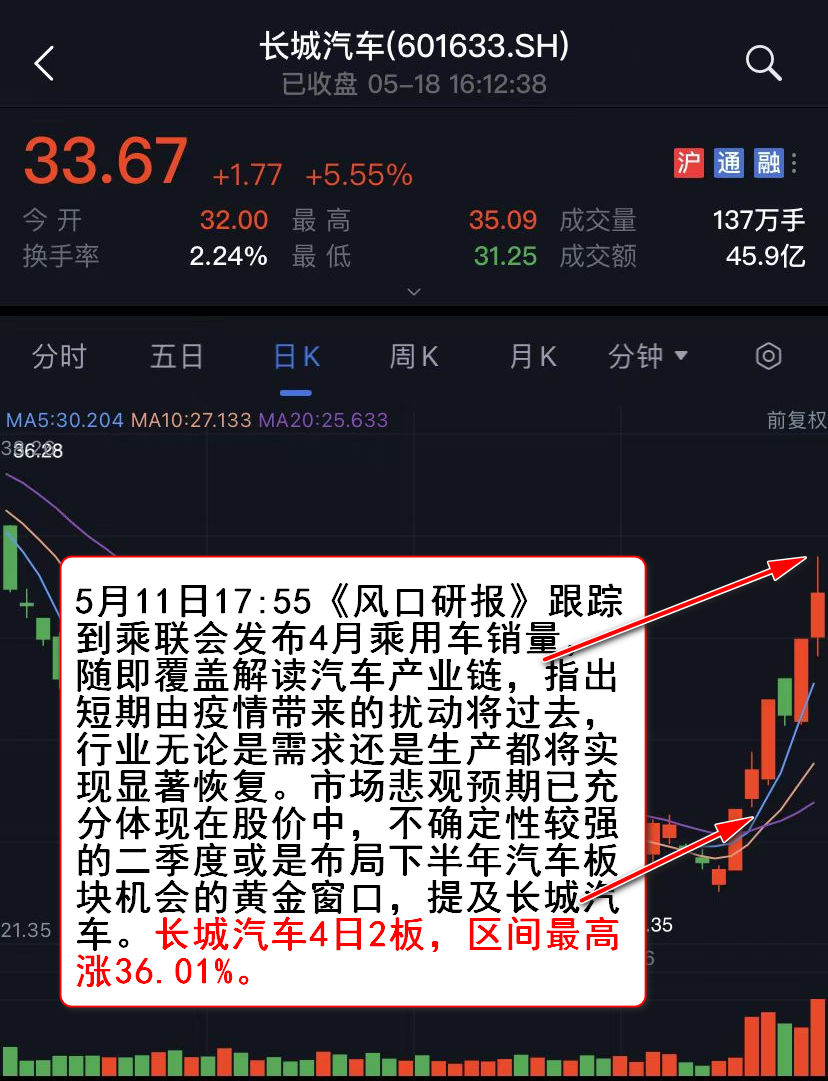
Task: Change the 前复权 adjustment mode
Action: pyautogui.click(x=796, y=420)
